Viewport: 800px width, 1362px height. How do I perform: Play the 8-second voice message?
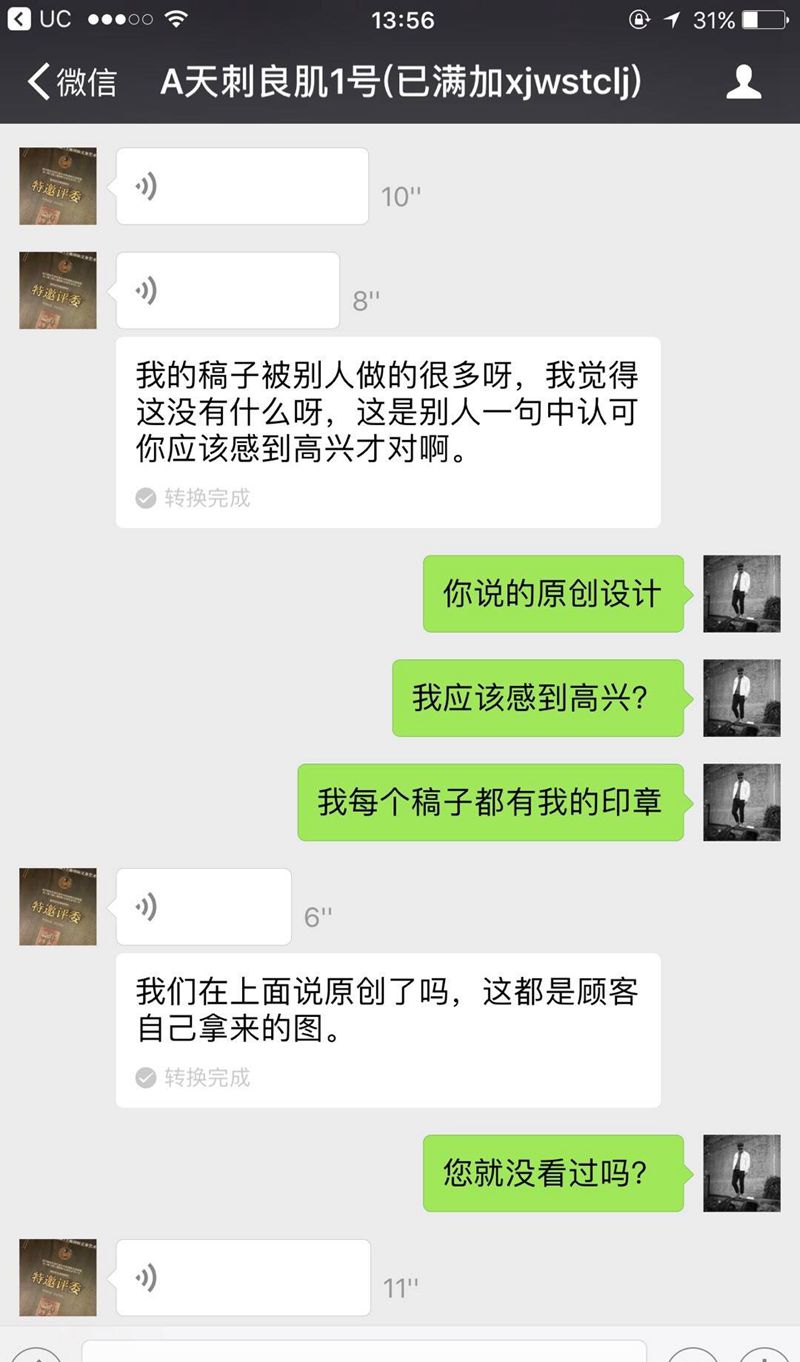point(227,290)
